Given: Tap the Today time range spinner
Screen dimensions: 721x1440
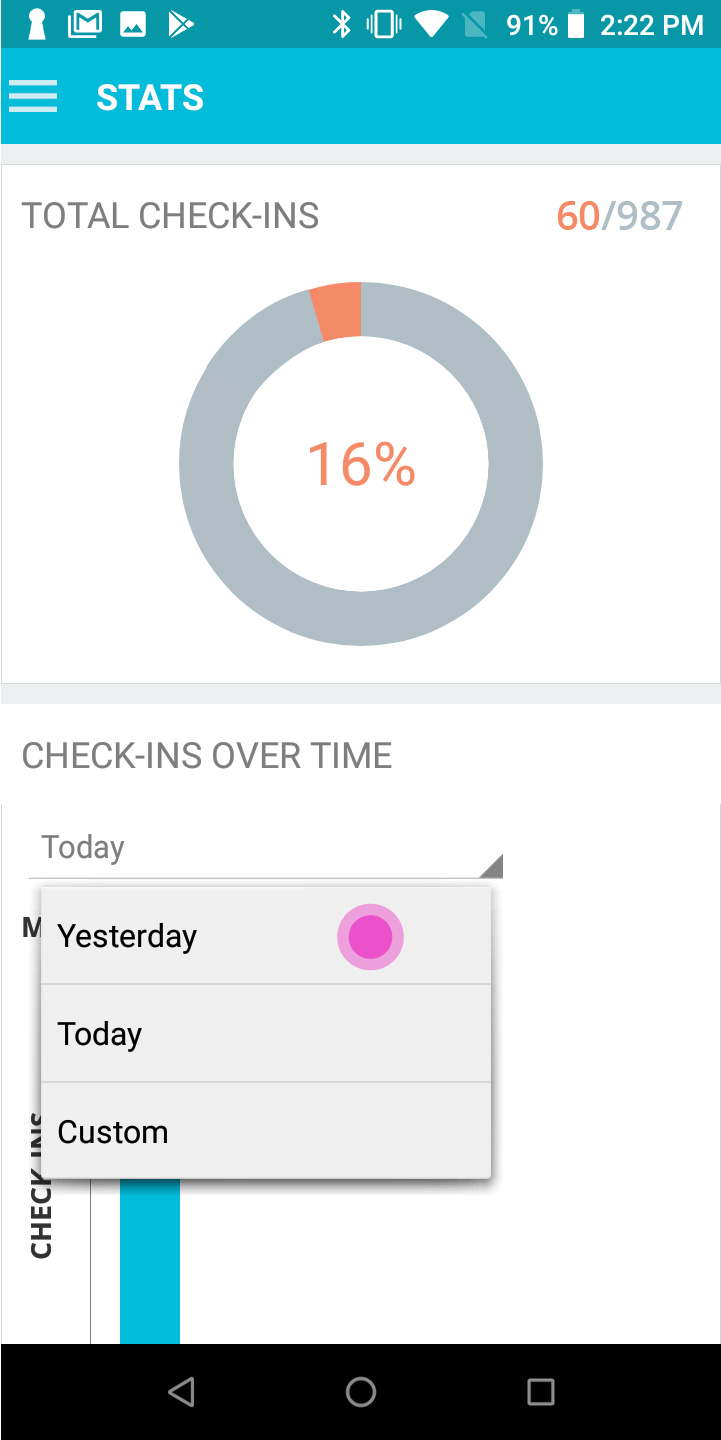Looking at the screenshot, I should point(266,848).
